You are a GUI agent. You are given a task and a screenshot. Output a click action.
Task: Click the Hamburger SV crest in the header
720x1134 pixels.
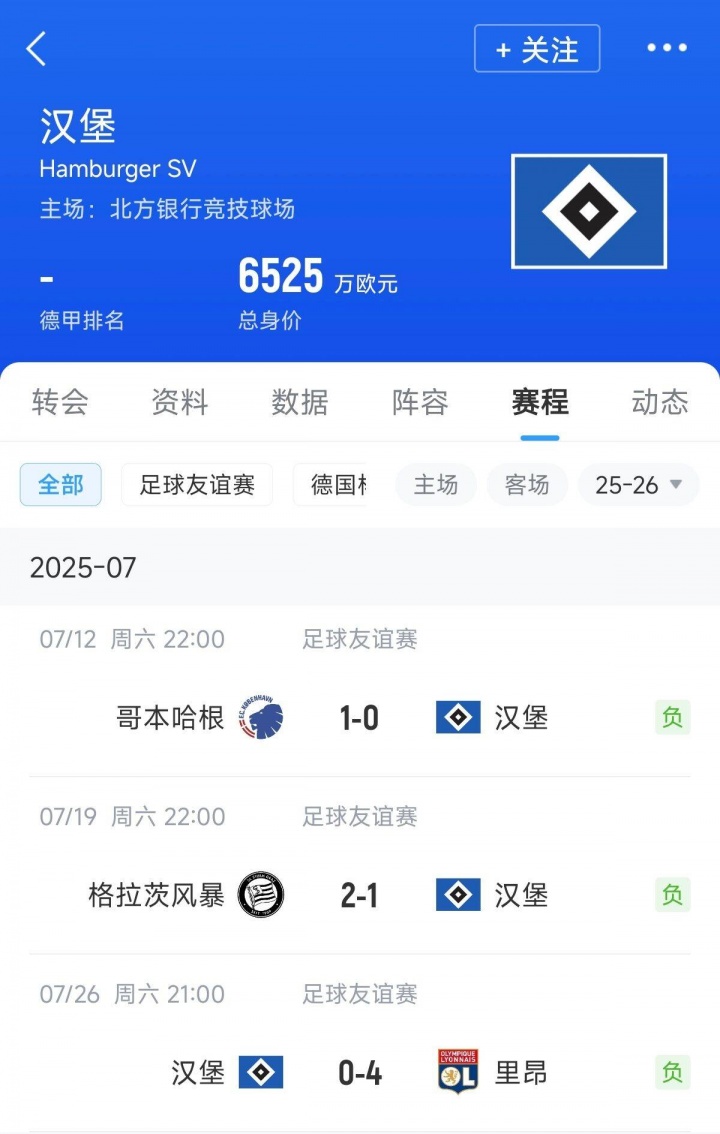(x=588, y=212)
